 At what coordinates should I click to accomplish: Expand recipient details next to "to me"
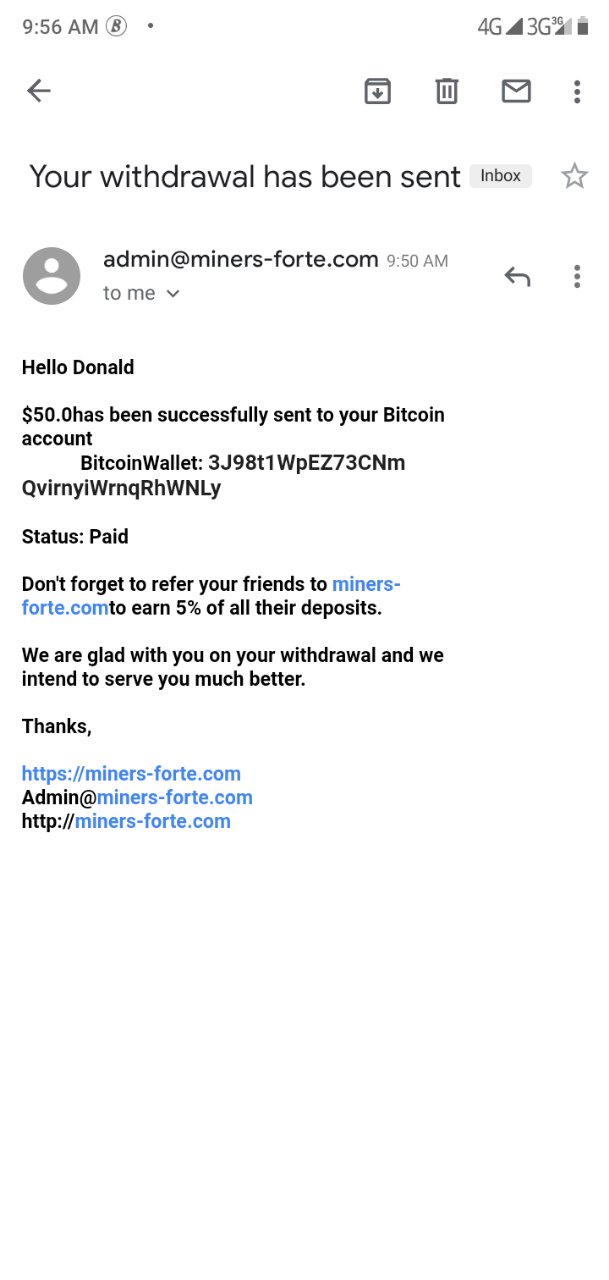coord(172,294)
